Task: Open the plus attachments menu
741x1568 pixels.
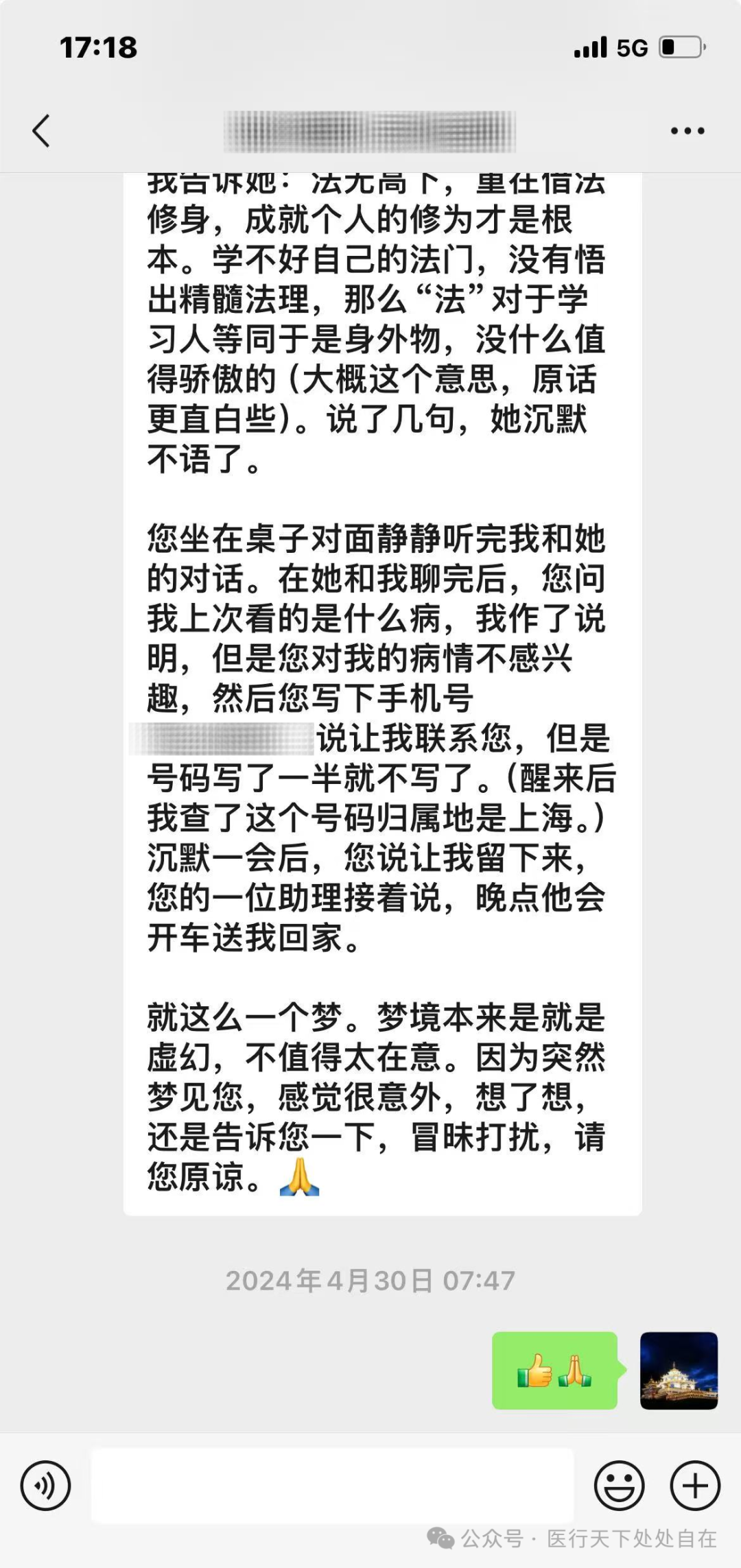Action: pos(695,1486)
